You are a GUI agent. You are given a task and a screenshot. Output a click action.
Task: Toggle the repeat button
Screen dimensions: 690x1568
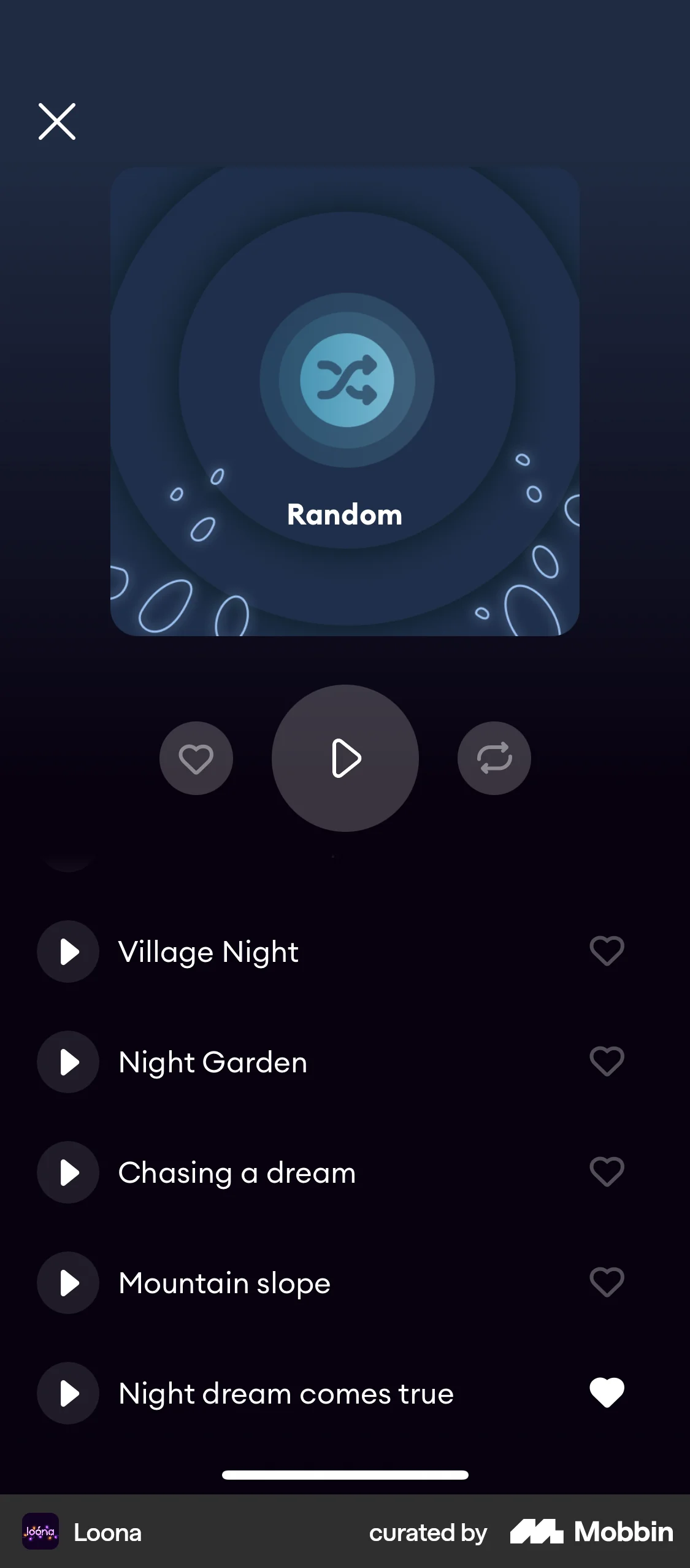tap(494, 758)
